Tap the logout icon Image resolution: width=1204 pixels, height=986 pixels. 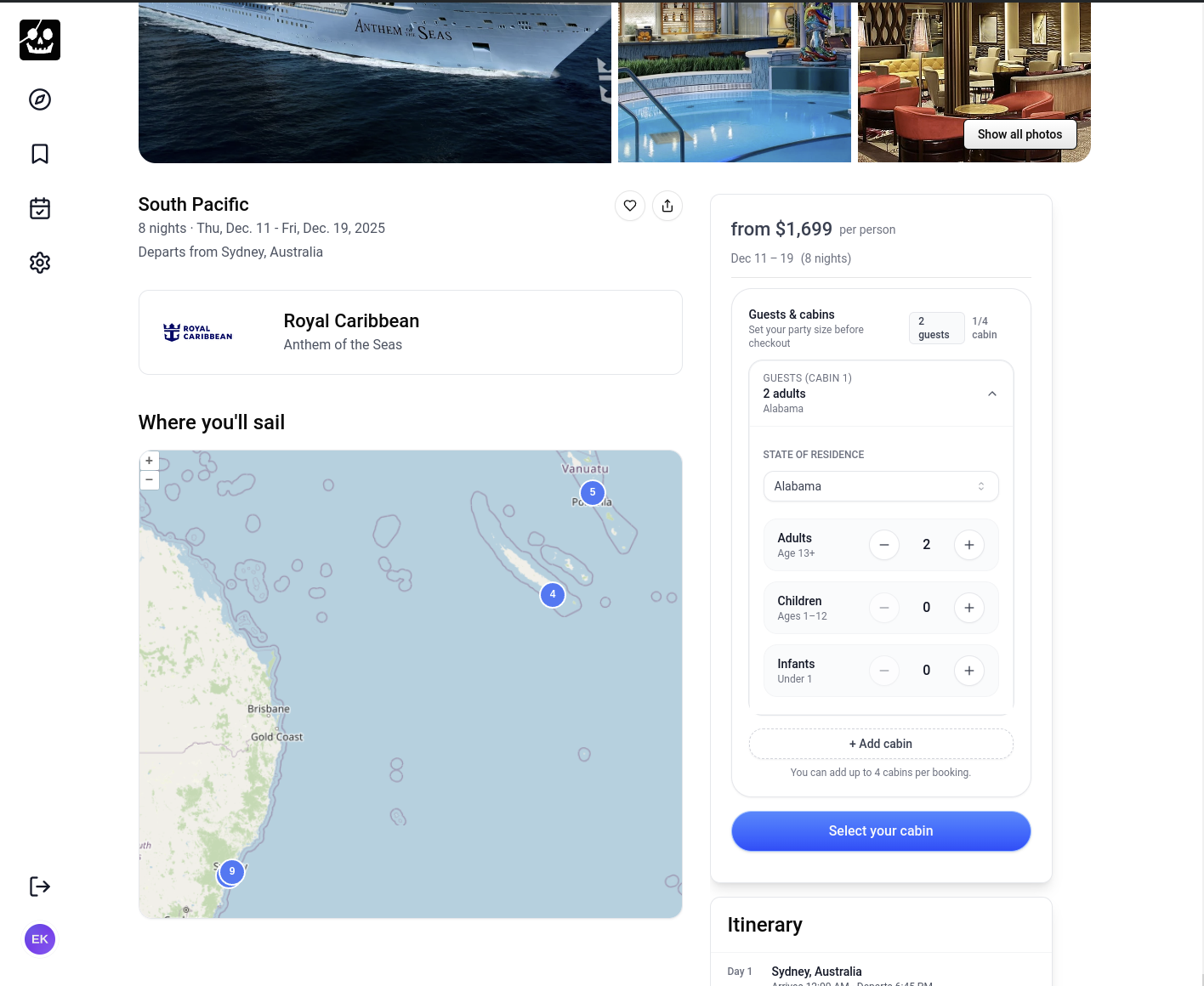pos(40,887)
